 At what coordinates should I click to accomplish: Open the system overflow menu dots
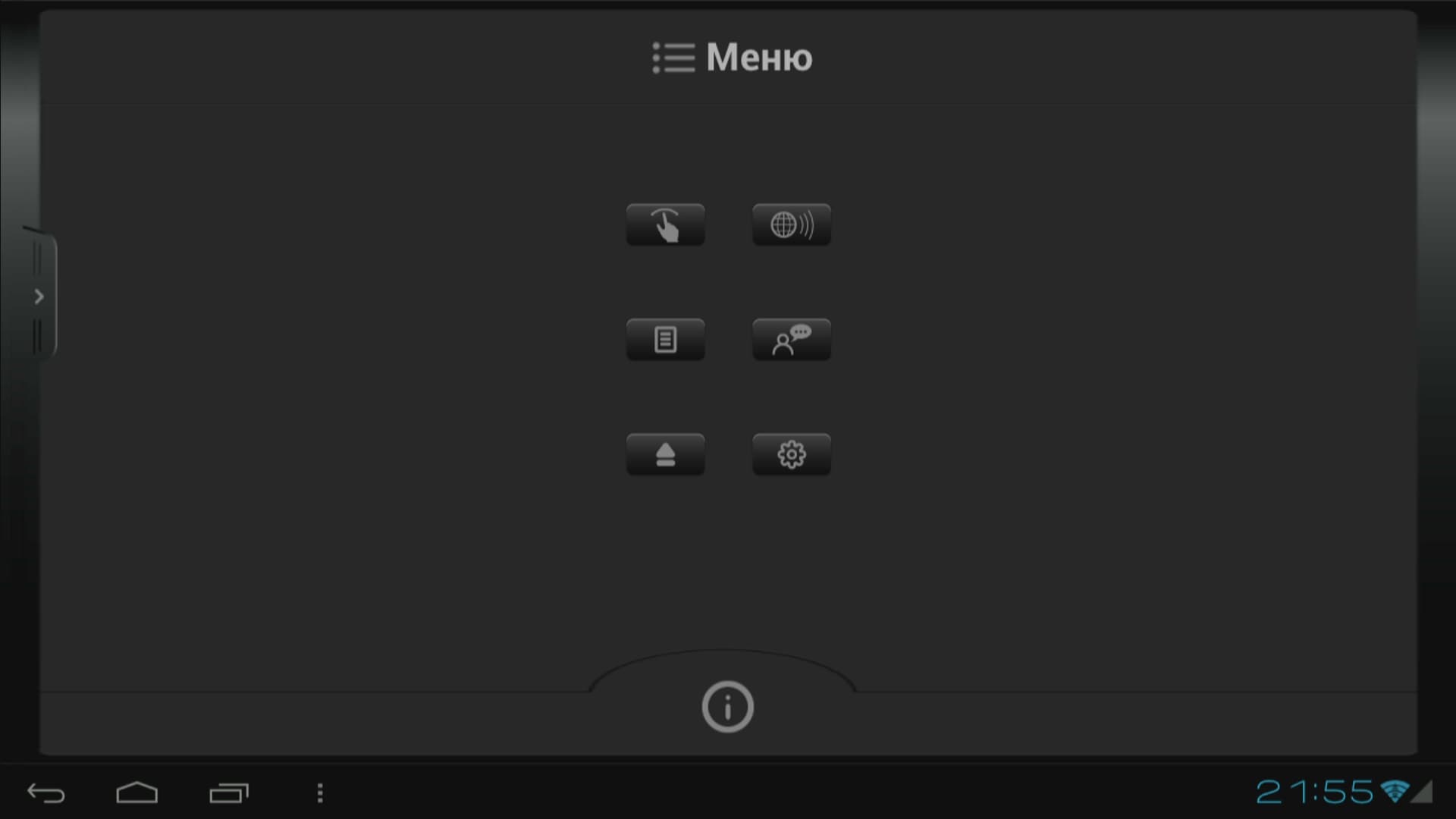click(x=320, y=793)
